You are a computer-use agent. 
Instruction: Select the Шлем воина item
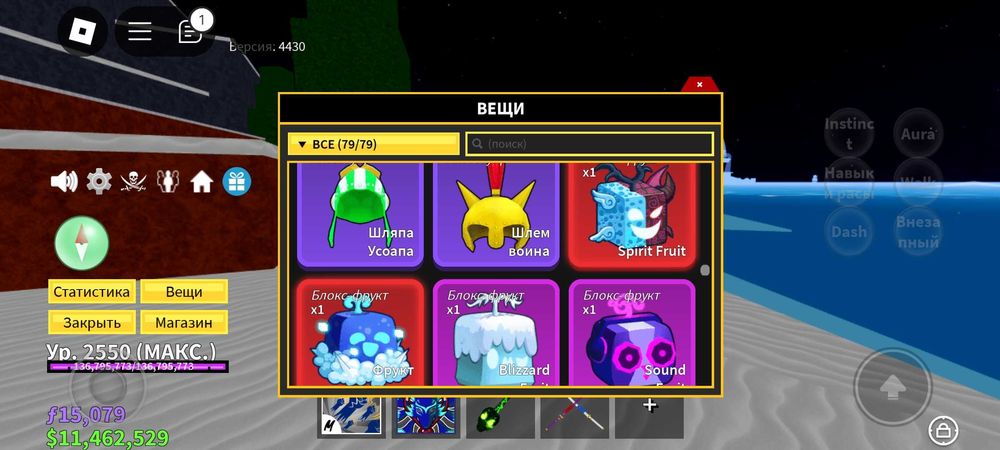496,215
